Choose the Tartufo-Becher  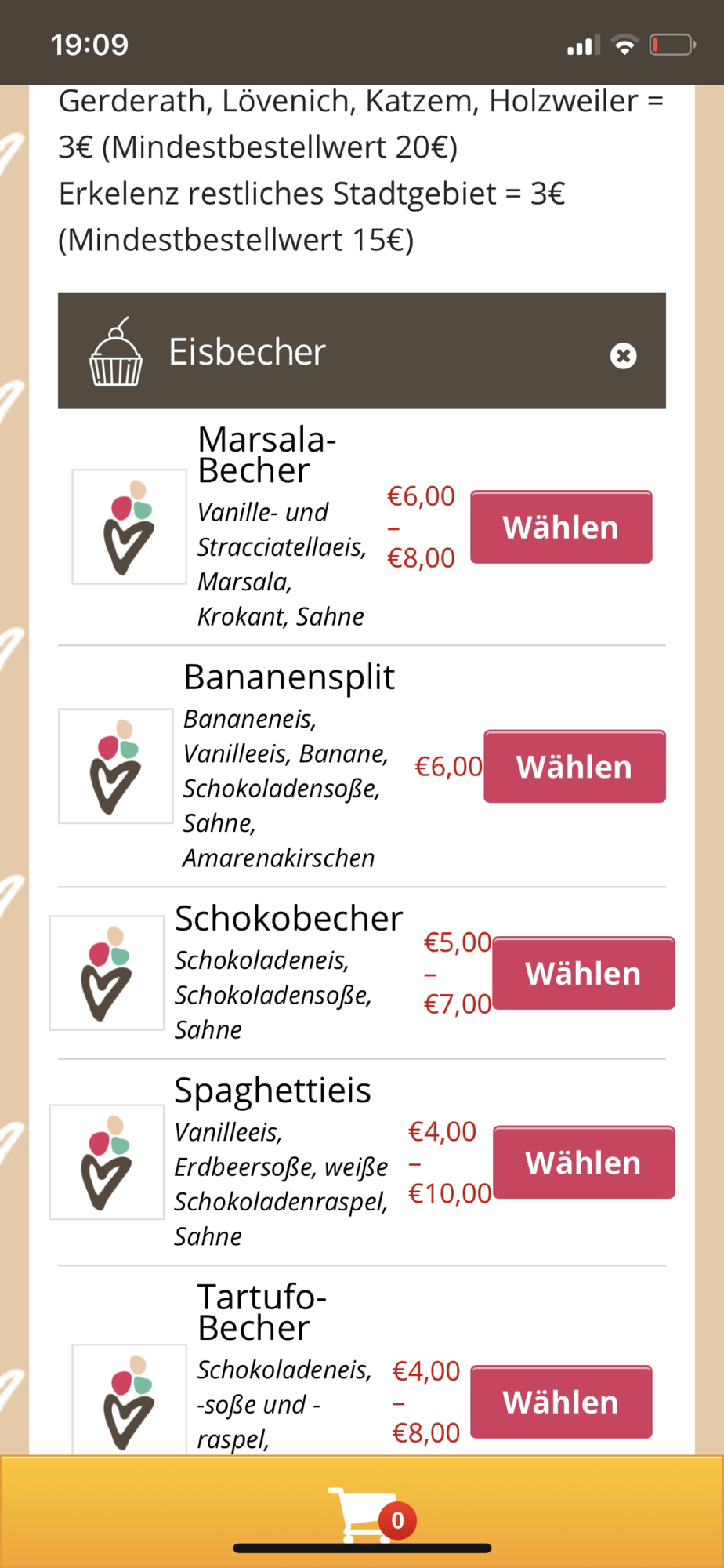tap(561, 1402)
